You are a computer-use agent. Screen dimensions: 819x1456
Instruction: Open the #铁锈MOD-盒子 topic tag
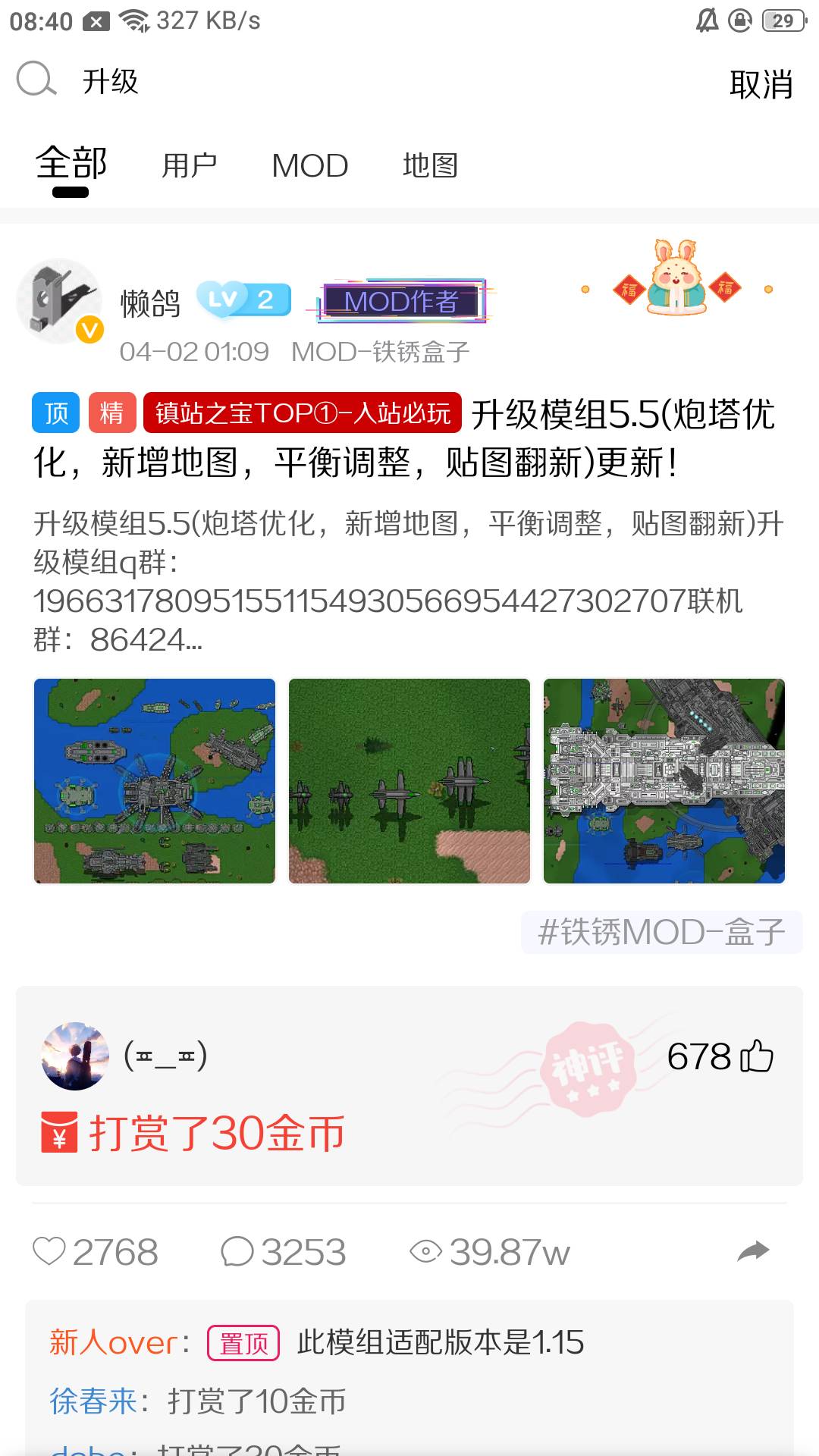(x=661, y=932)
